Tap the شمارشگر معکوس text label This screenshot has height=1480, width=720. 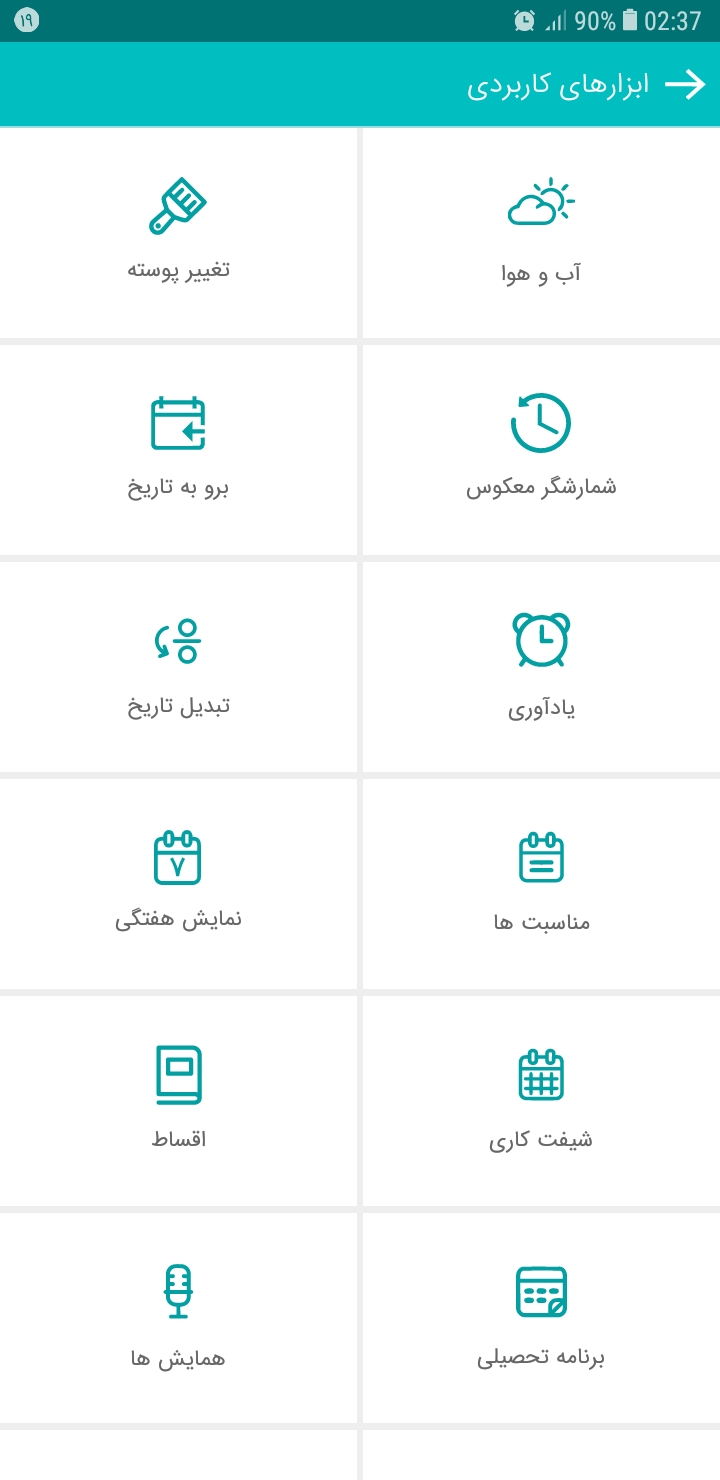point(540,489)
